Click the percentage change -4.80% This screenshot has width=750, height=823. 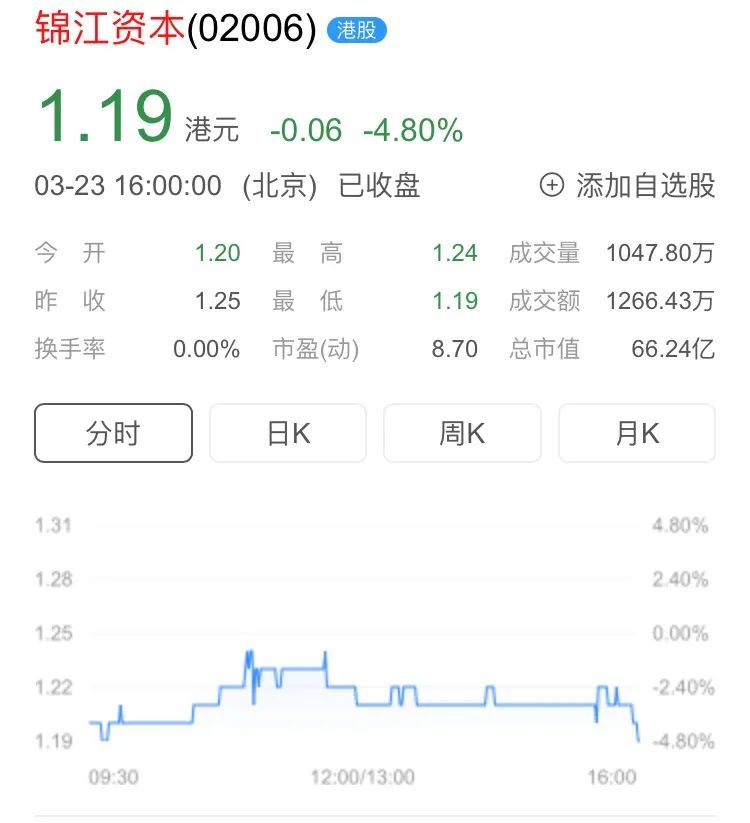point(413,128)
